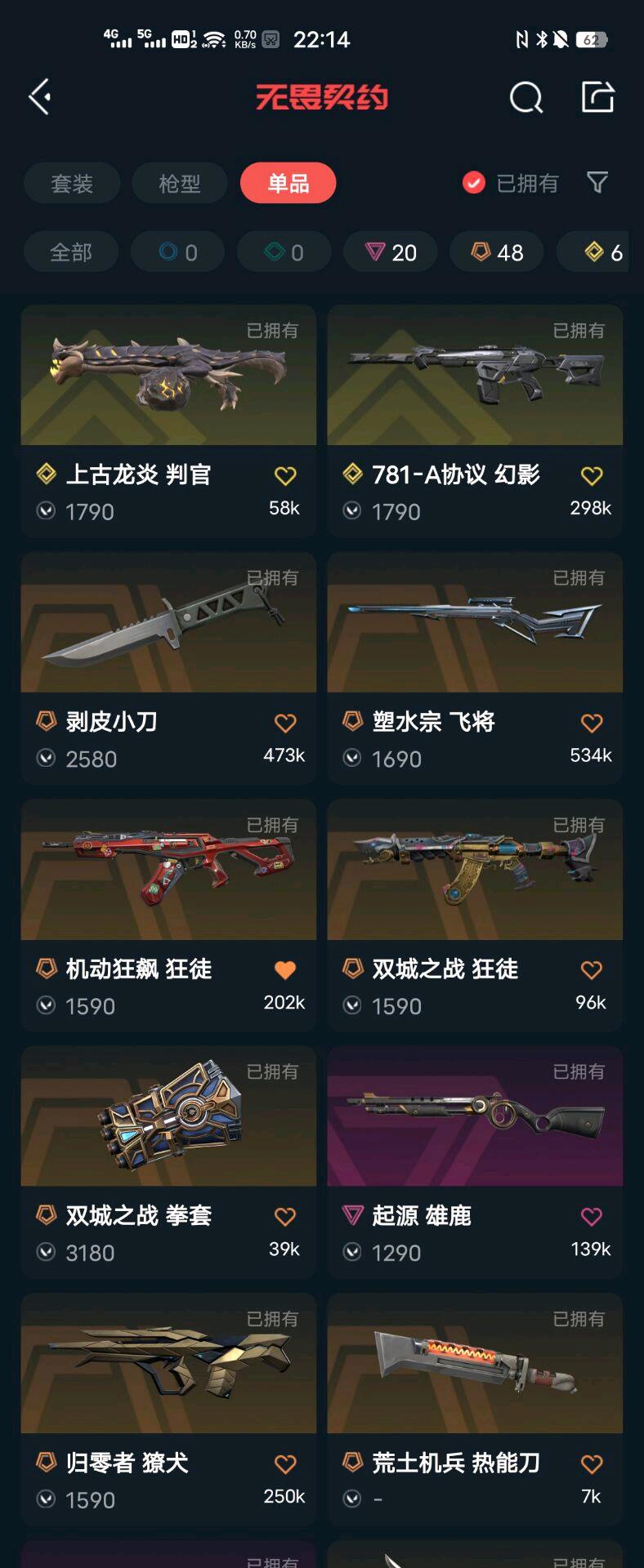Filter by the purple tier chip showing 20
Image resolution: width=644 pixels, height=1568 pixels.
391,252
